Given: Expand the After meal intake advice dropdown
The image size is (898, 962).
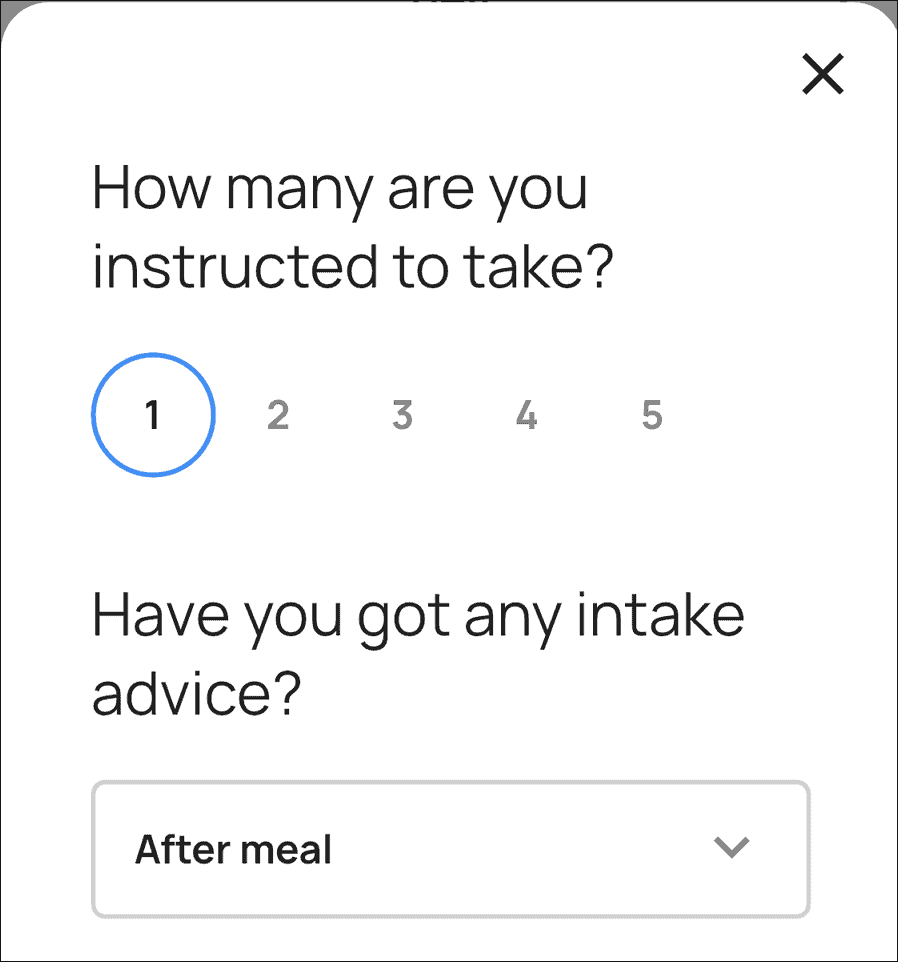Looking at the screenshot, I should point(450,849).
